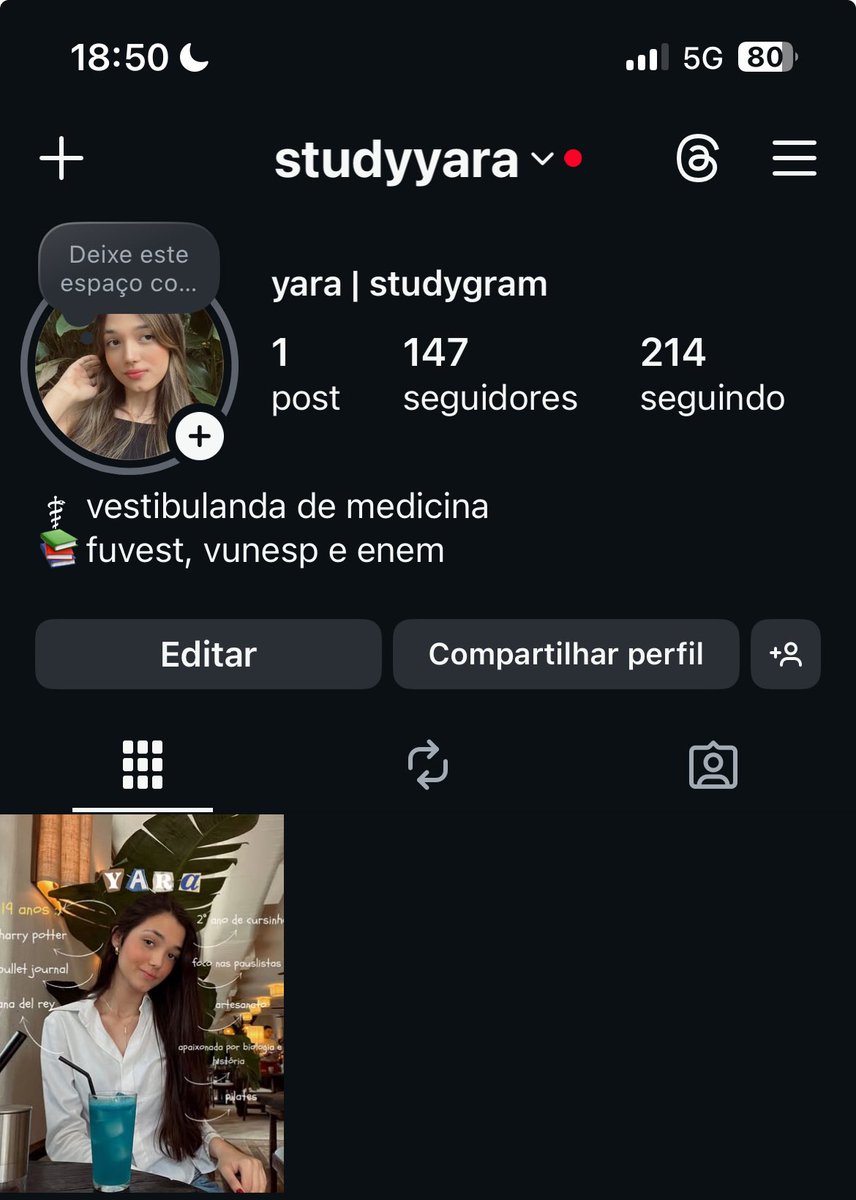Switch to the tagged photos tab
Screen dimensions: 856x1200
click(713, 766)
